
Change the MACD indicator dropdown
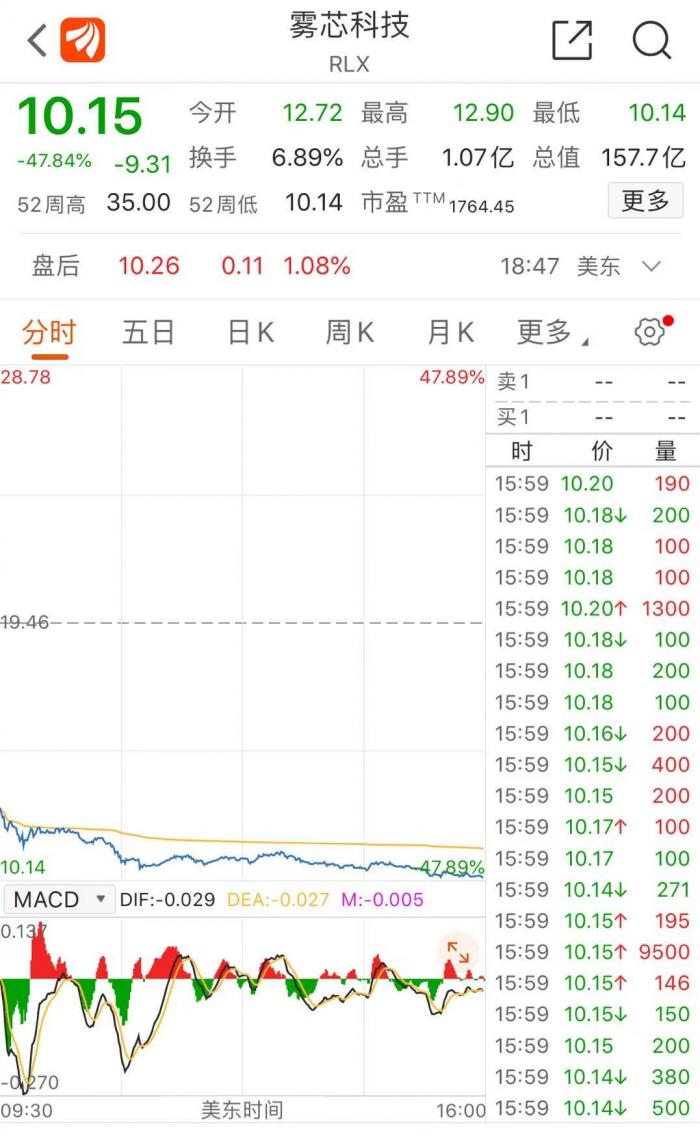(59, 899)
